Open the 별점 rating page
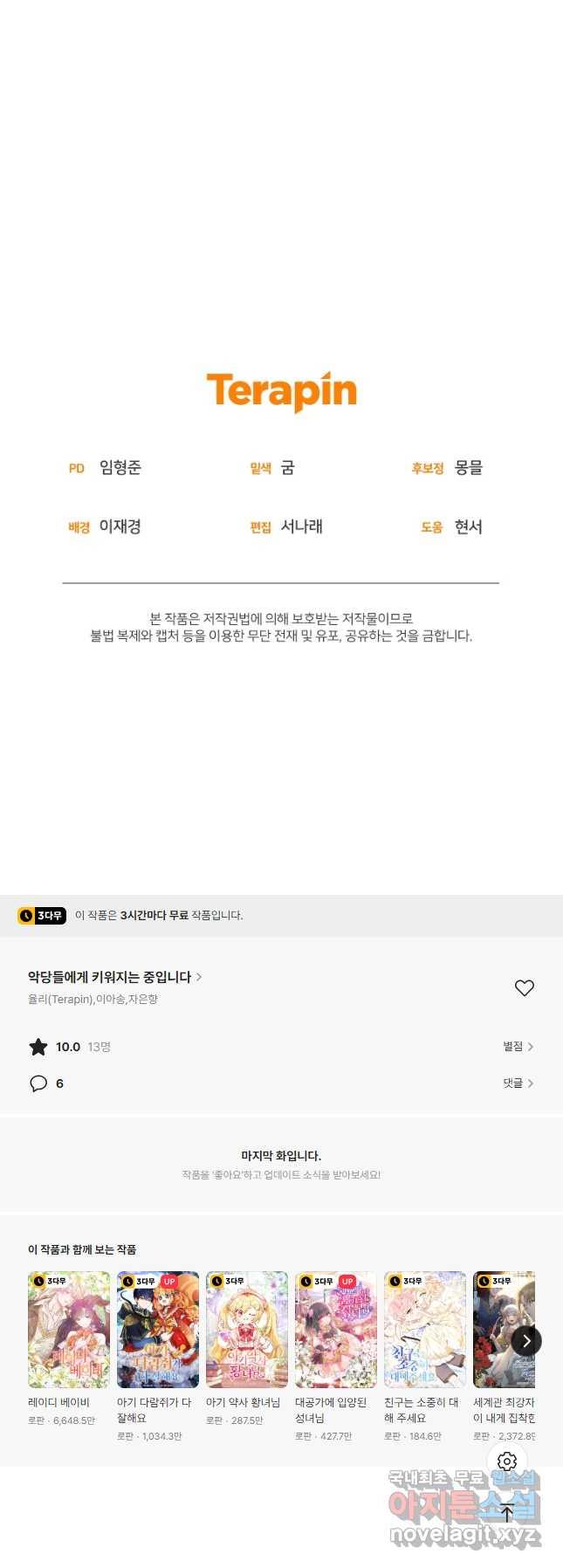 pyautogui.click(x=518, y=1046)
